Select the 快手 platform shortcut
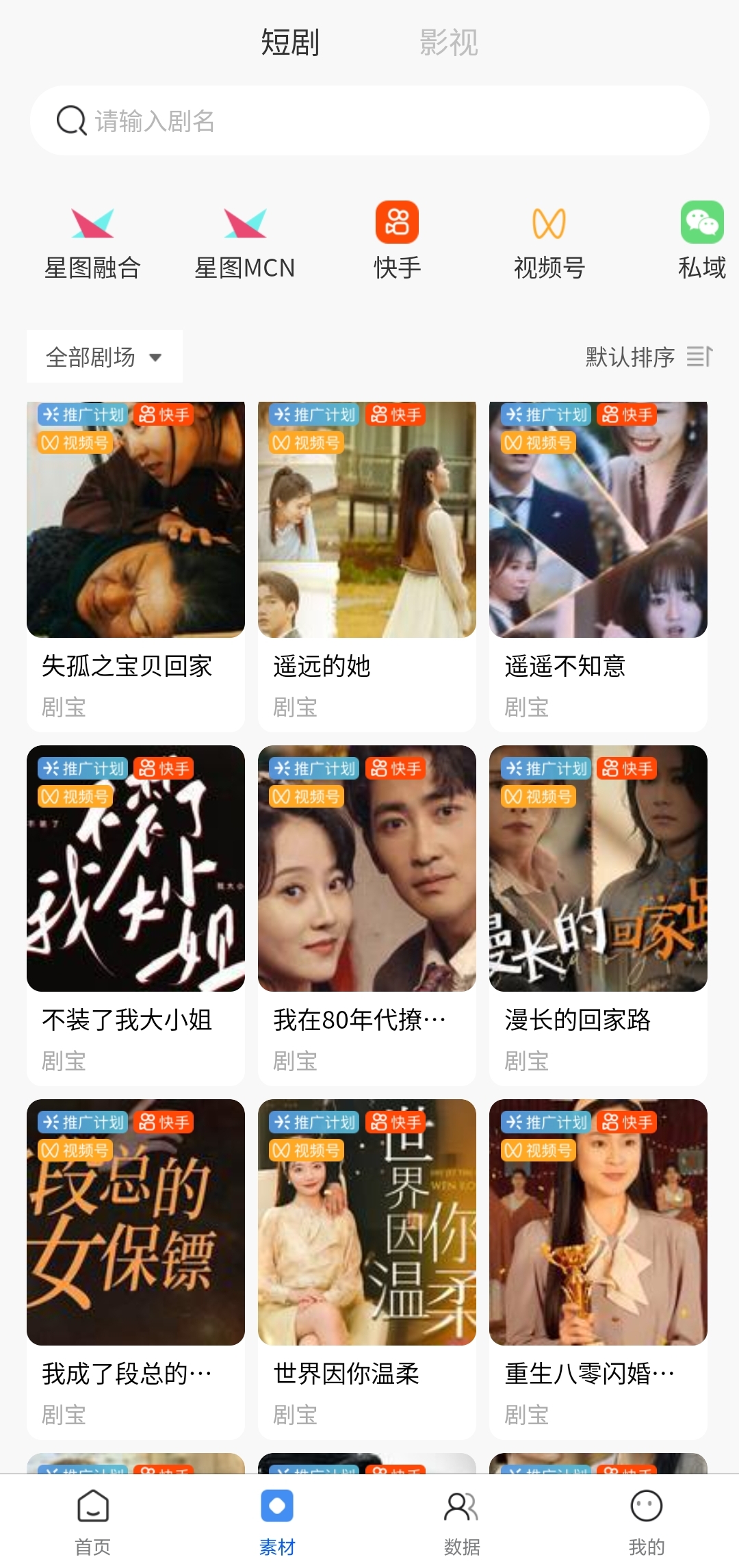Viewport: 739px width, 1568px height. pos(397,240)
